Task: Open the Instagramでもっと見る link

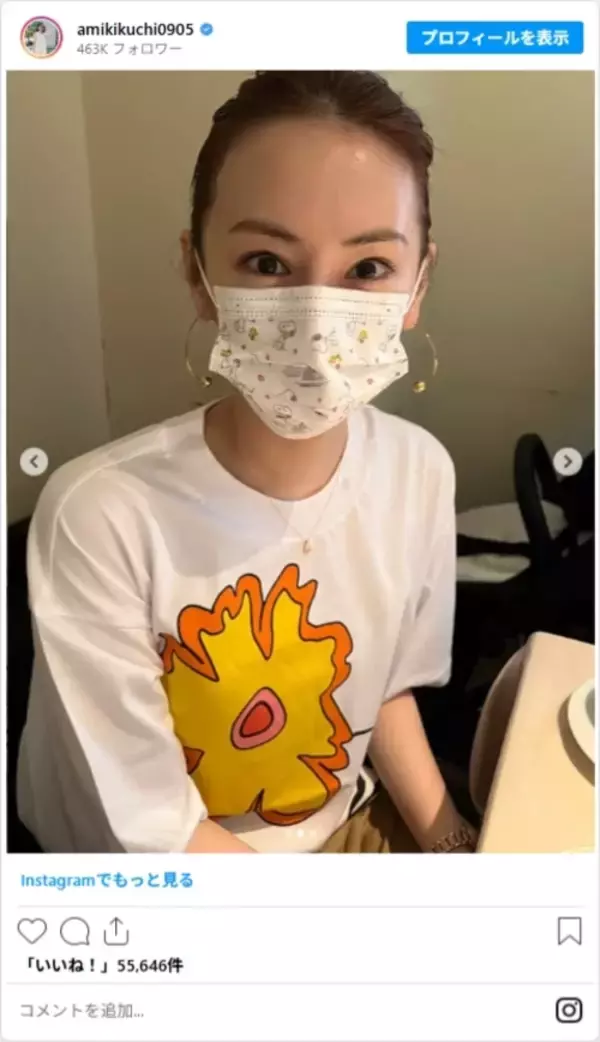Action: 107,880
